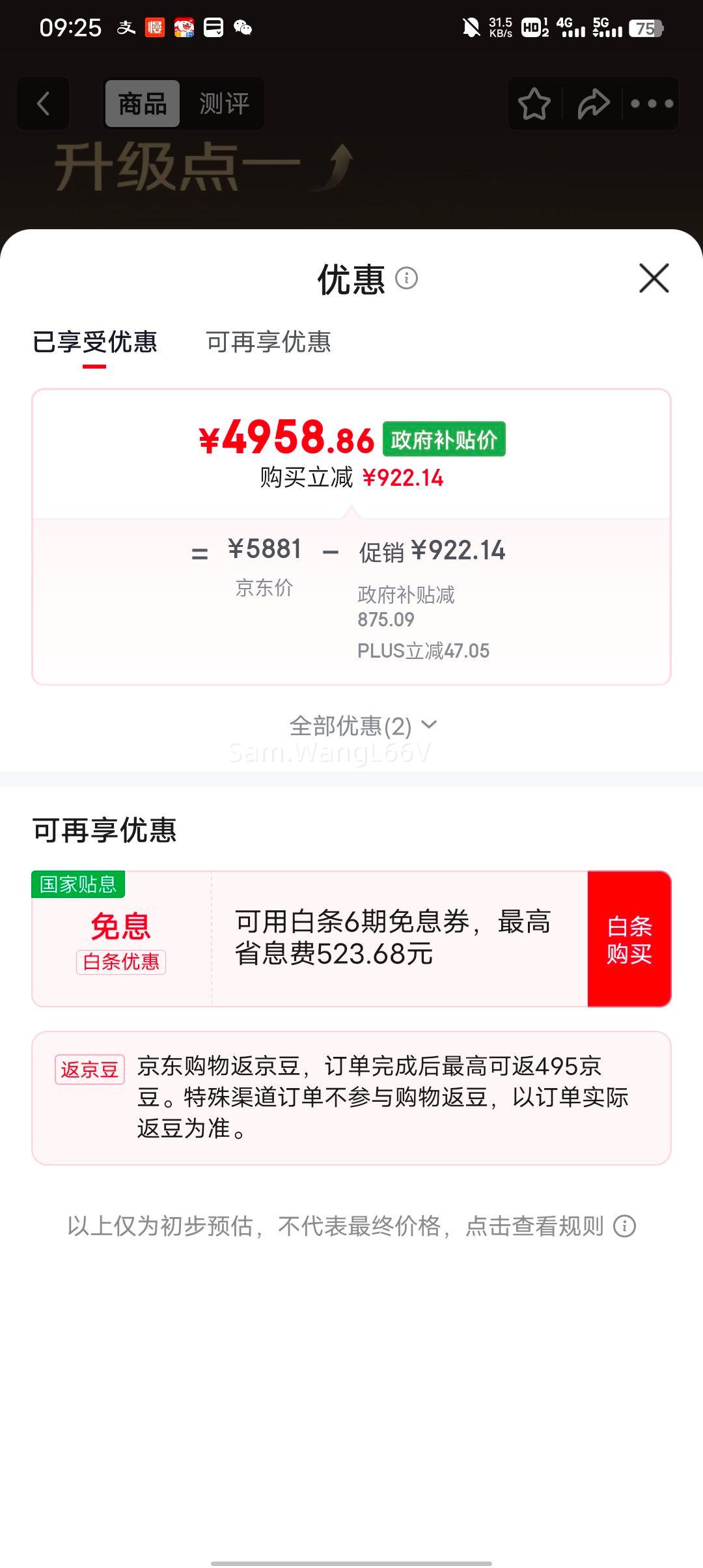This screenshot has width=703, height=1568.
Task: Favorite this product with the star icon
Action: click(534, 104)
